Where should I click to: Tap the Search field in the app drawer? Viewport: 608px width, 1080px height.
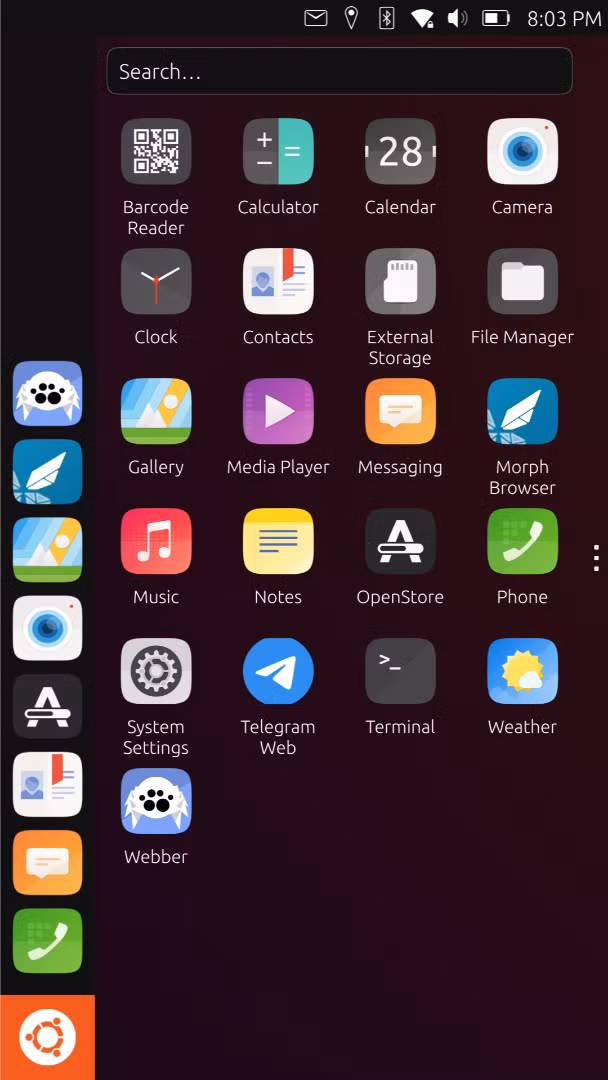coord(339,71)
